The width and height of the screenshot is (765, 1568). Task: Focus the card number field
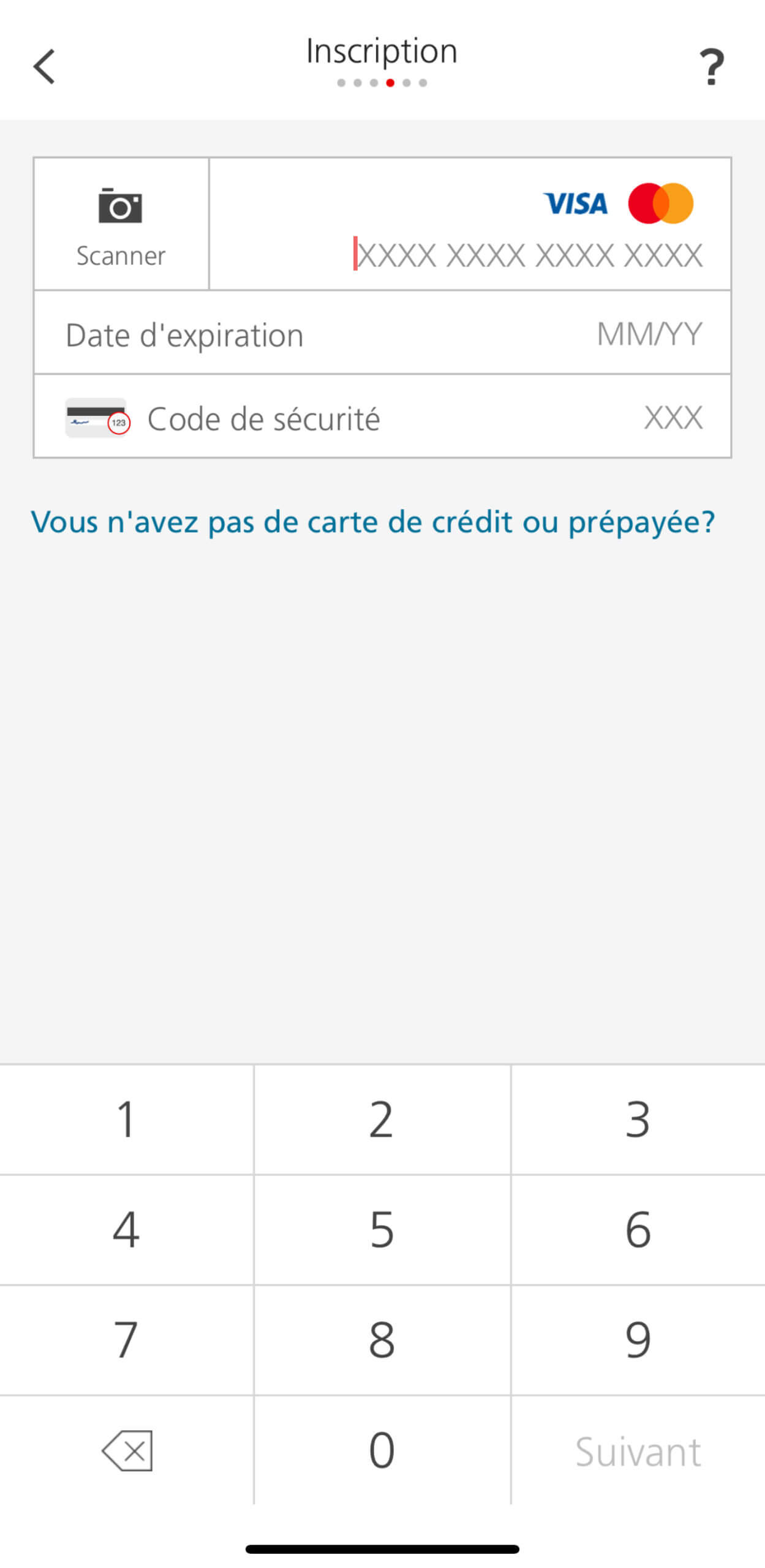click(470, 224)
